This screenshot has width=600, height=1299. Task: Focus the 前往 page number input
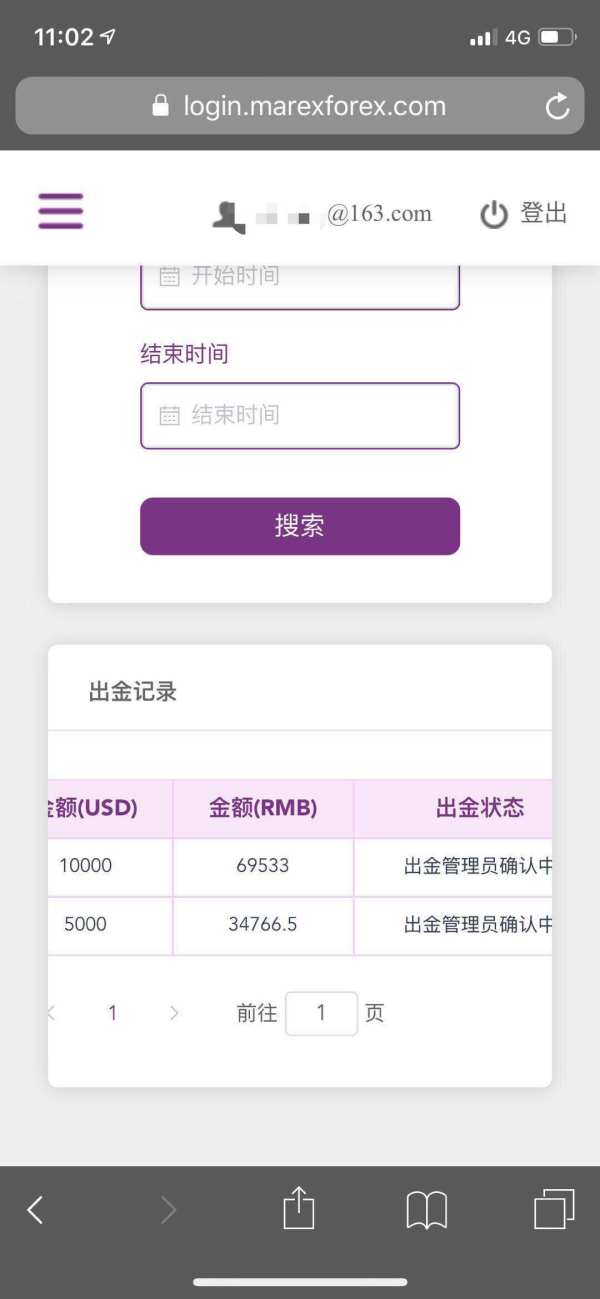(321, 1013)
